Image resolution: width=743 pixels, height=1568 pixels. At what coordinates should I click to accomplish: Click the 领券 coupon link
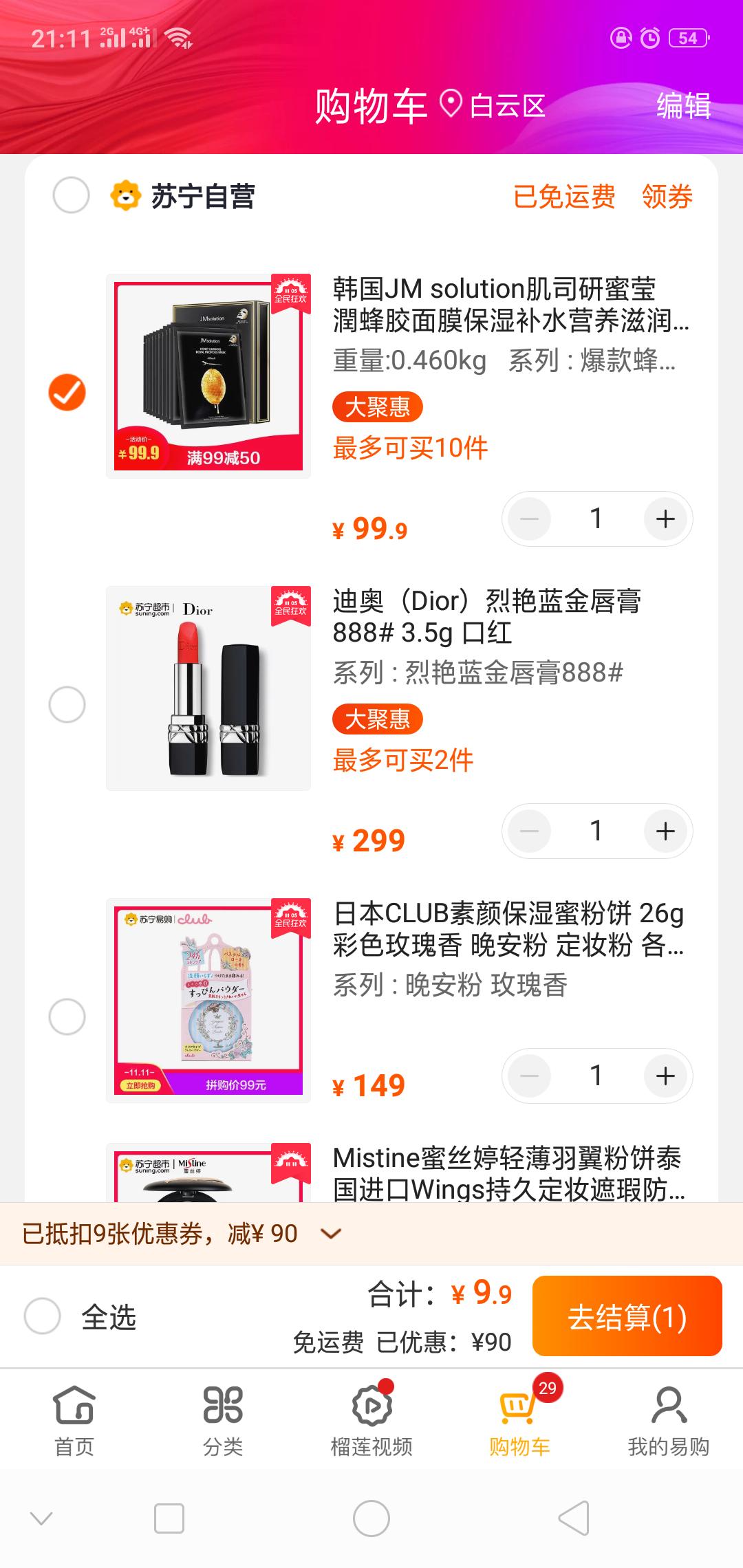(667, 197)
